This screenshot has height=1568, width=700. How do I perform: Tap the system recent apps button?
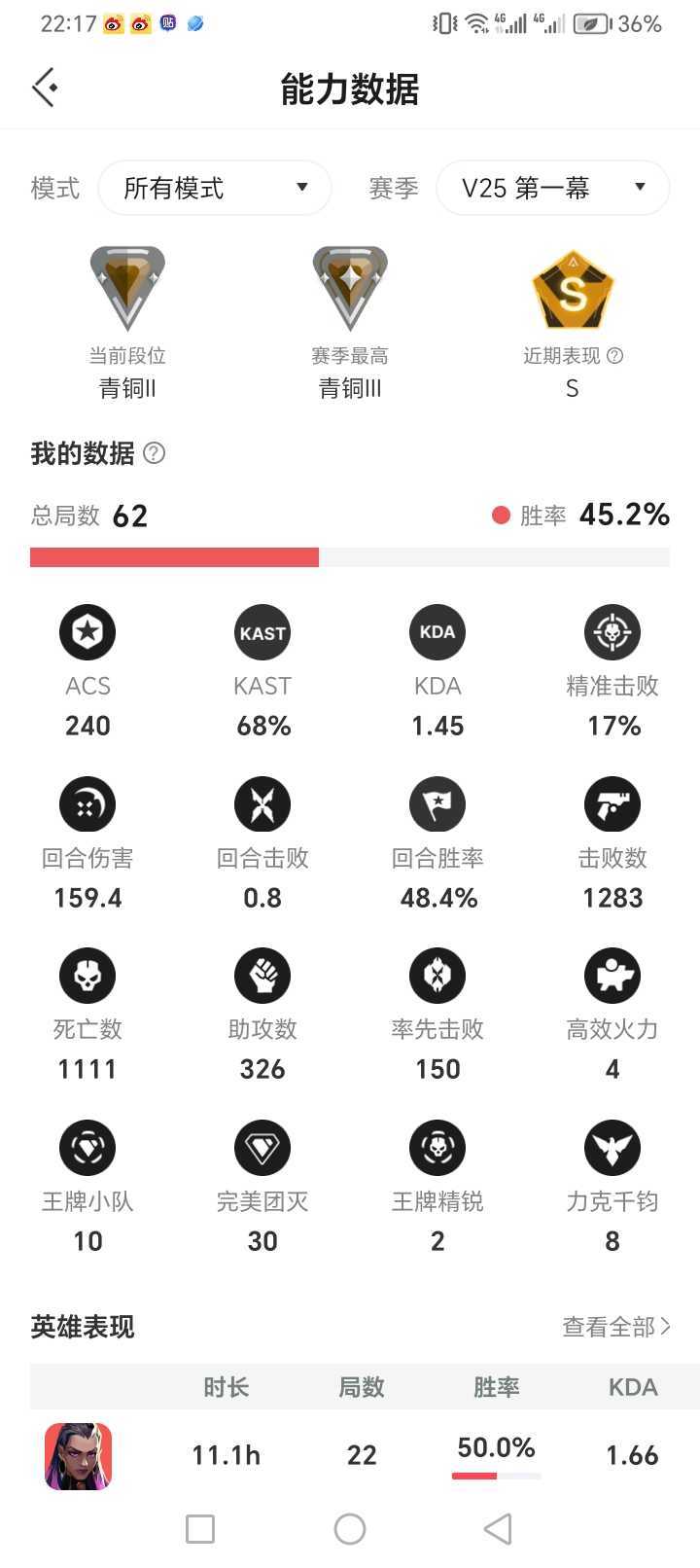(x=200, y=1529)
